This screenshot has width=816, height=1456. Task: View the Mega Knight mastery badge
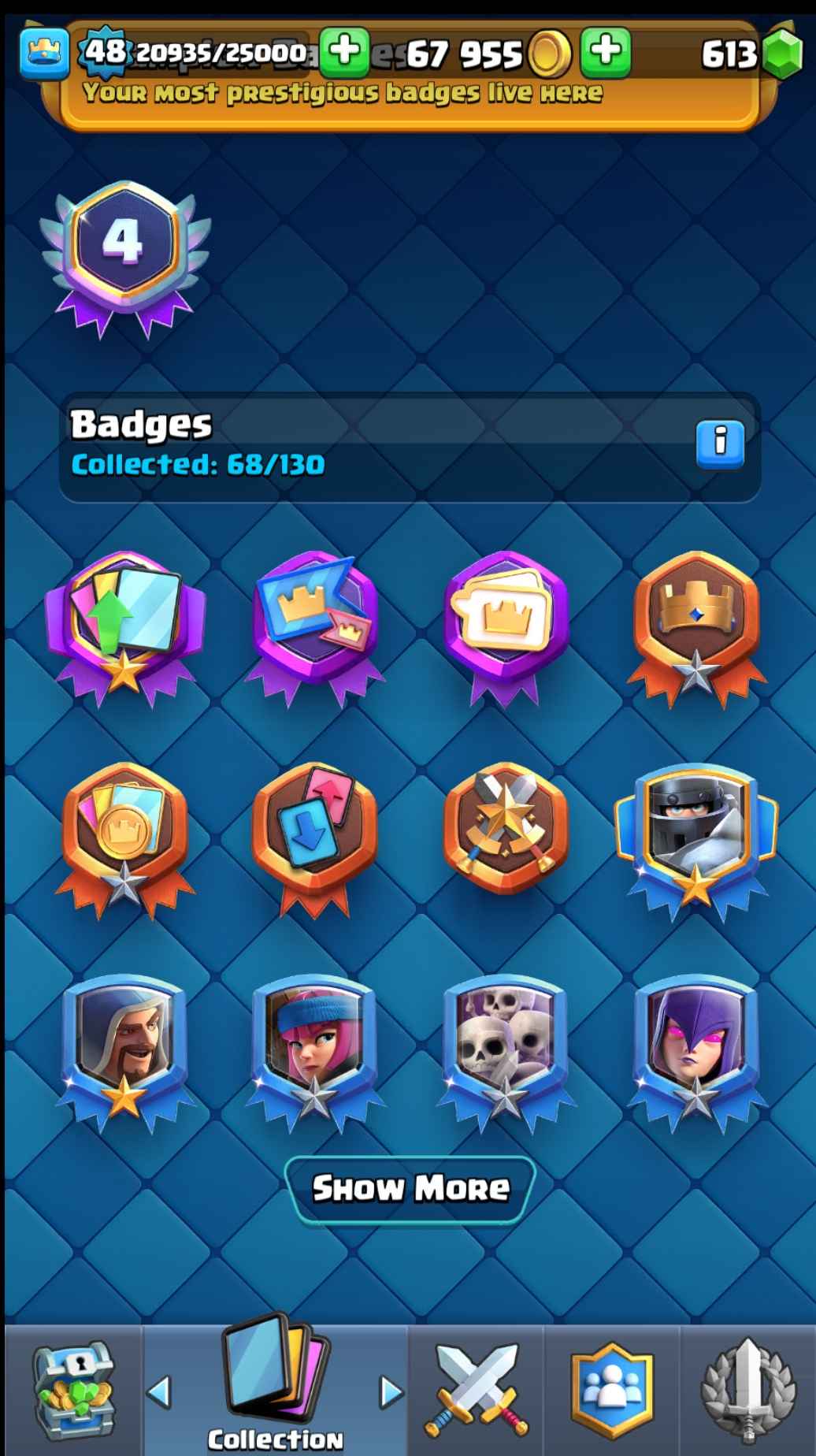pyautogui.click(x=695, y=834)
